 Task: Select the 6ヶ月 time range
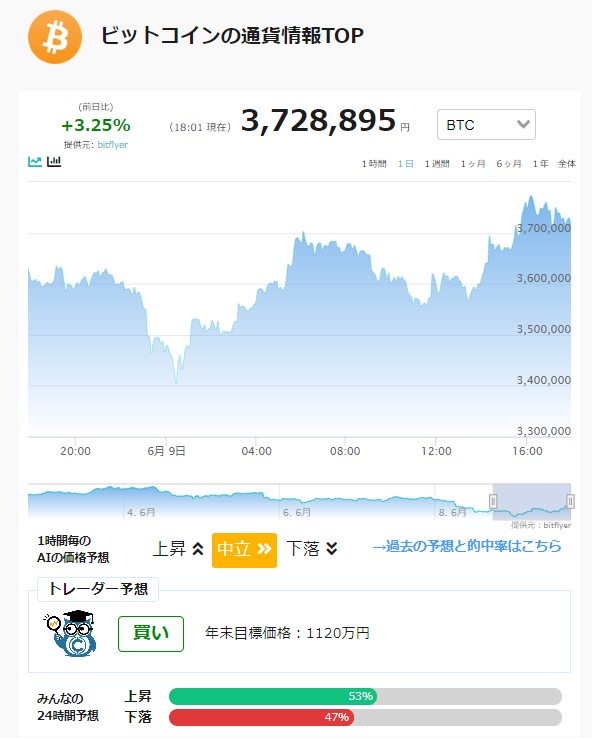click(509, 164)
